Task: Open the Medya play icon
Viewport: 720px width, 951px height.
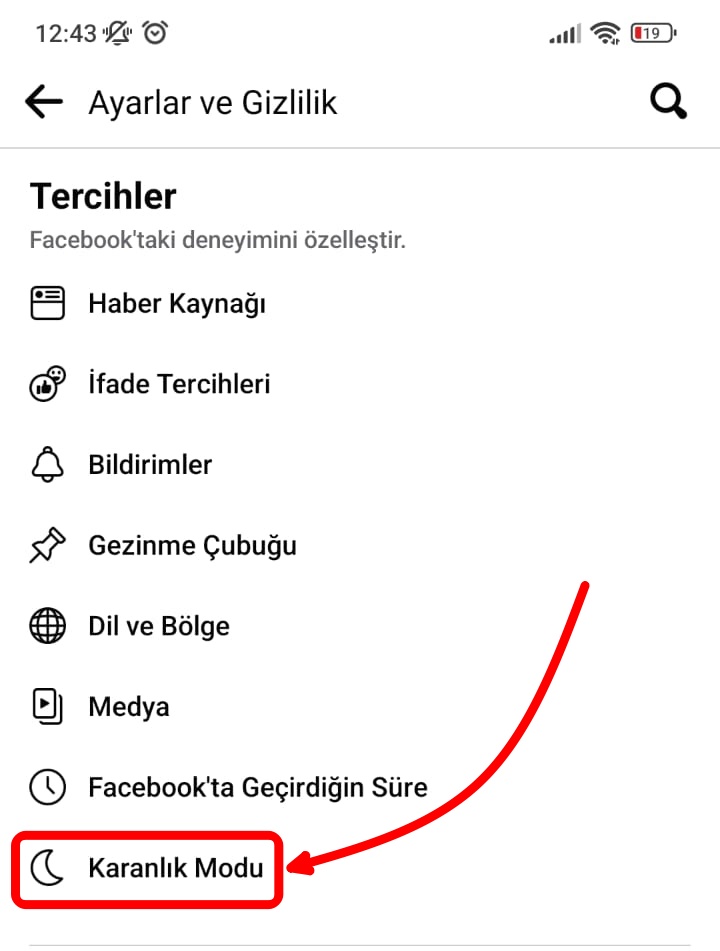Action: pos(46,706)
